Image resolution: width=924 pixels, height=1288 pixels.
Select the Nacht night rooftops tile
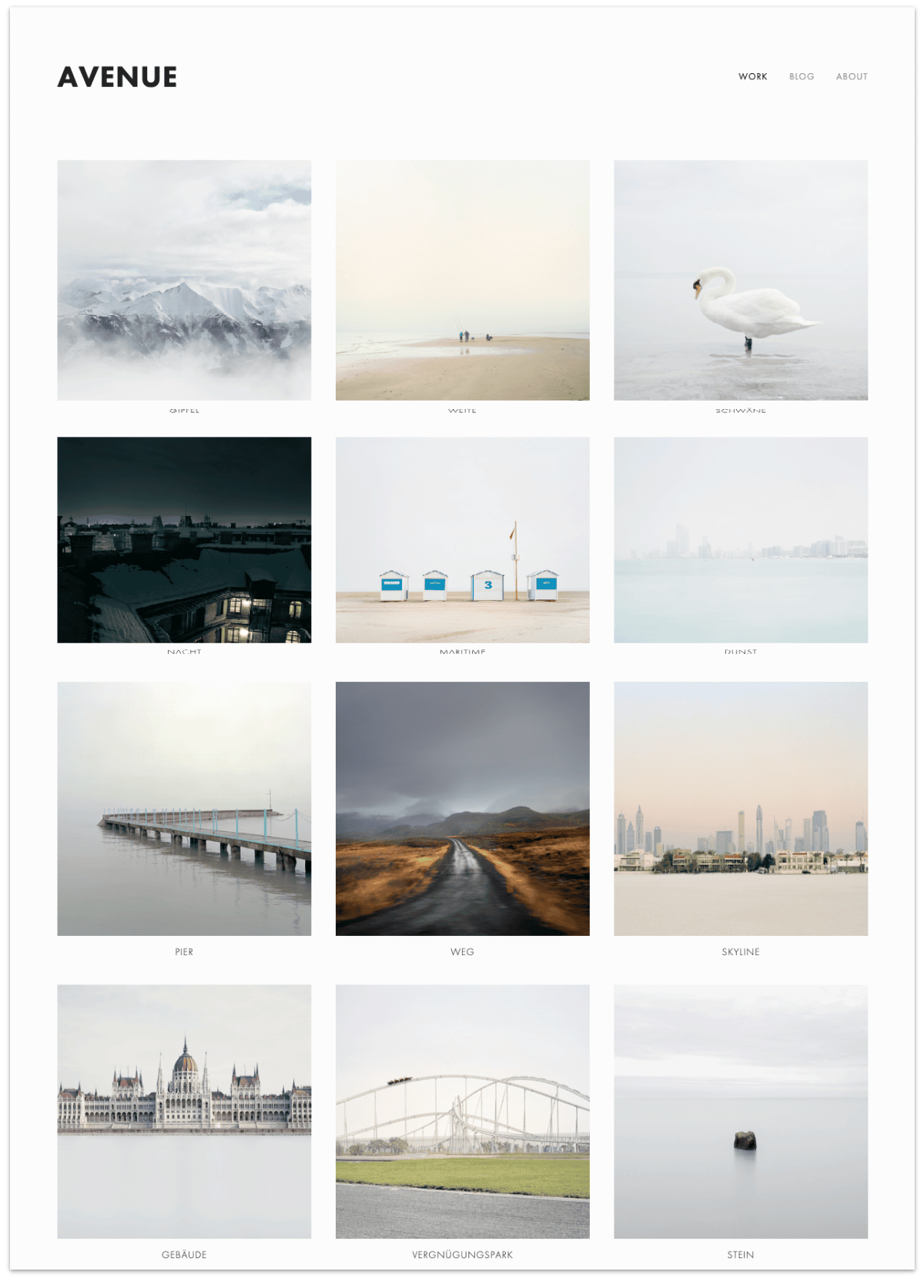pyautogui.click(x=184, y=540)
